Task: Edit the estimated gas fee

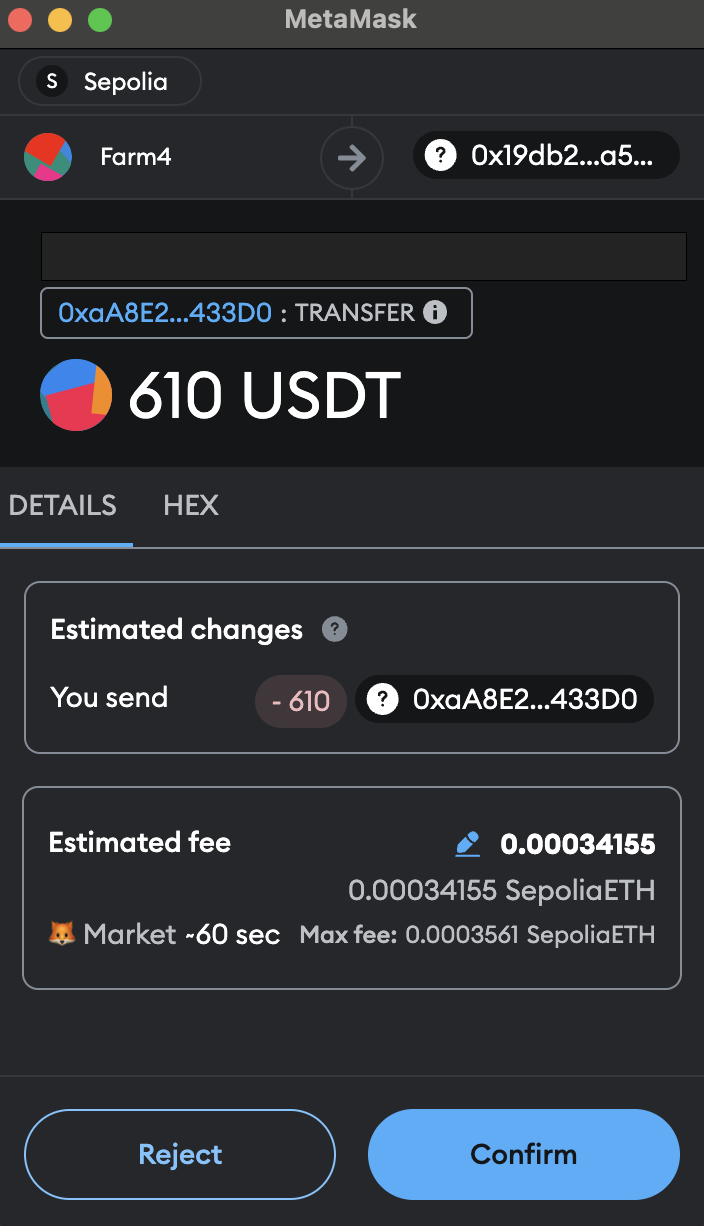Action: point(467,845)
